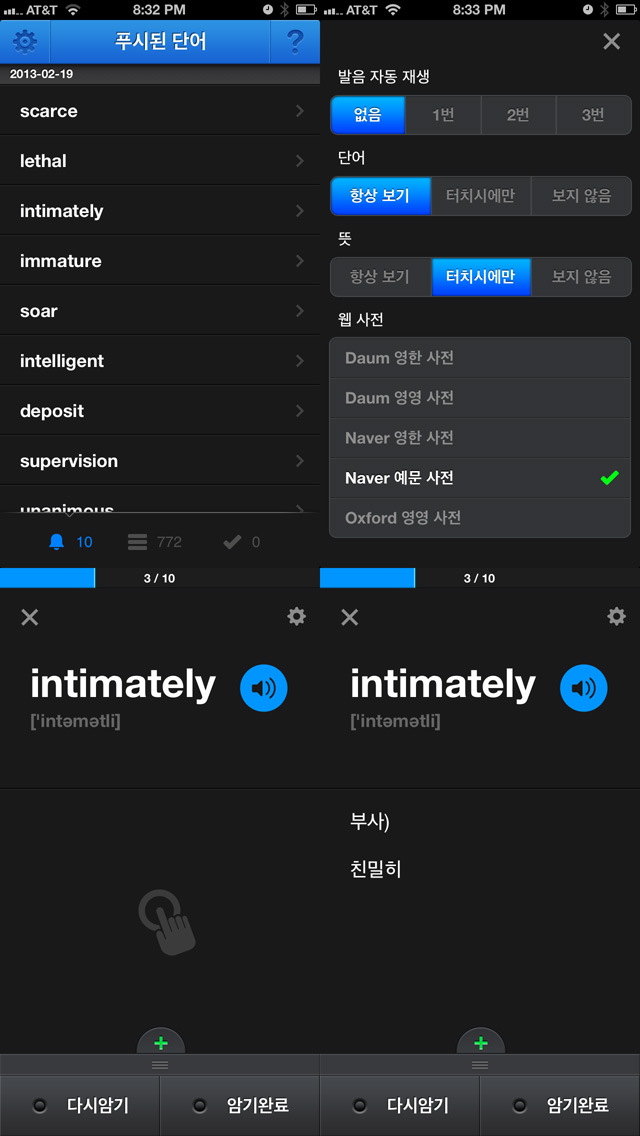This screenshot has width=640, height=1136.
Task: Switch to the list tab showing 772
Action: pos(154,542)
